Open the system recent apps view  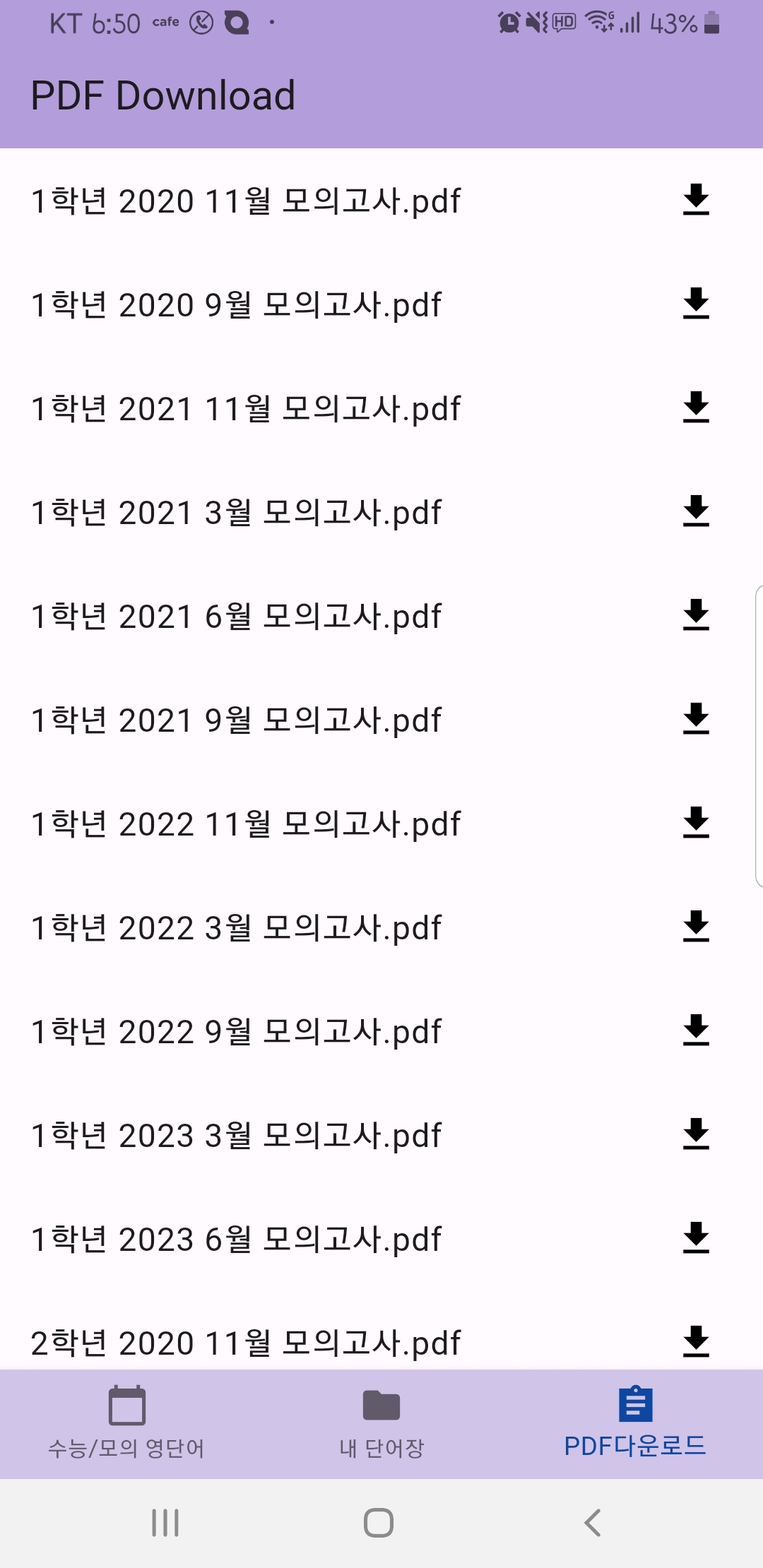click(165, 1523)
